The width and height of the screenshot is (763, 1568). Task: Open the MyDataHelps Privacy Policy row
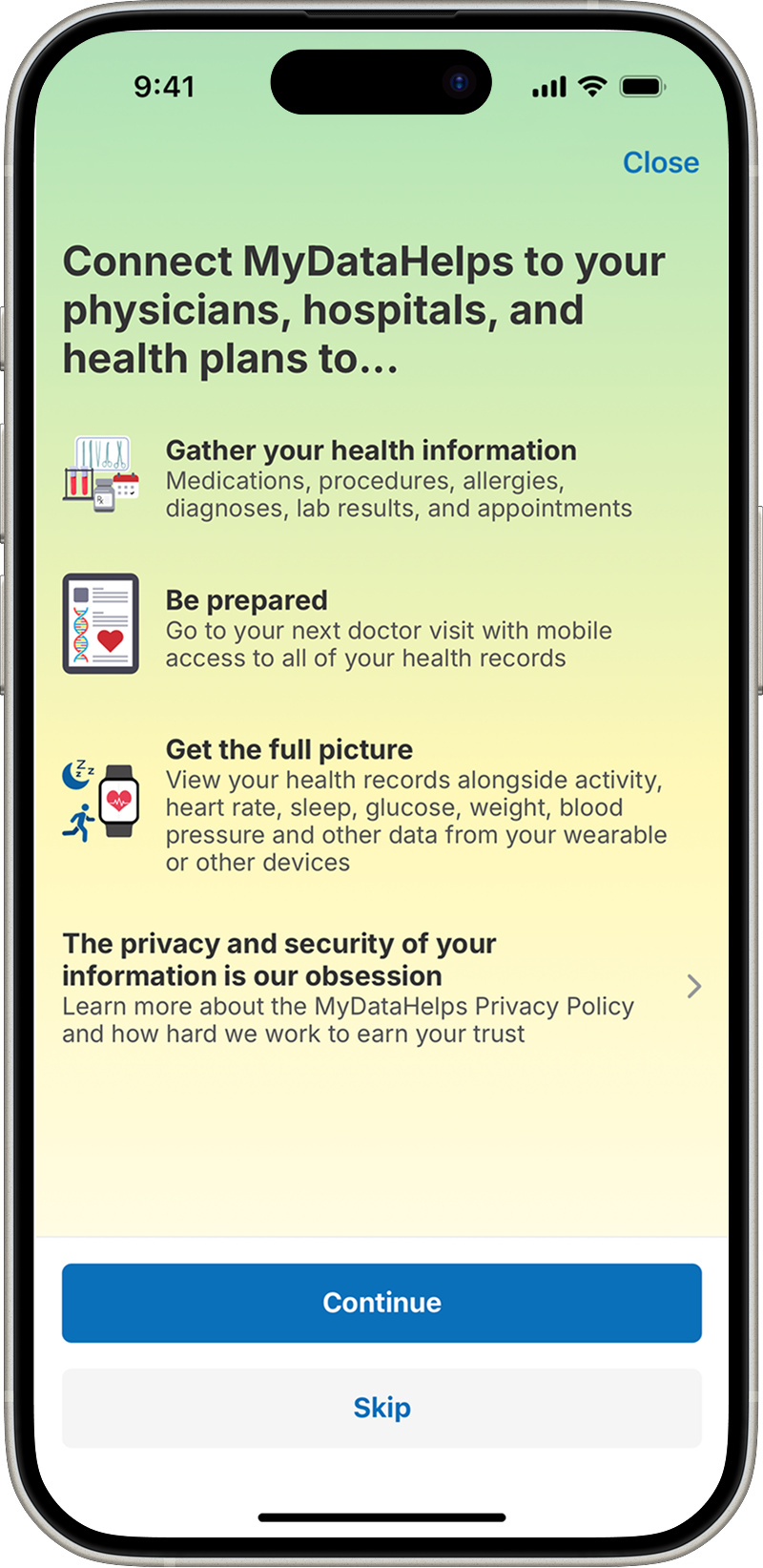pyautogui.click(x=381, y=988)
